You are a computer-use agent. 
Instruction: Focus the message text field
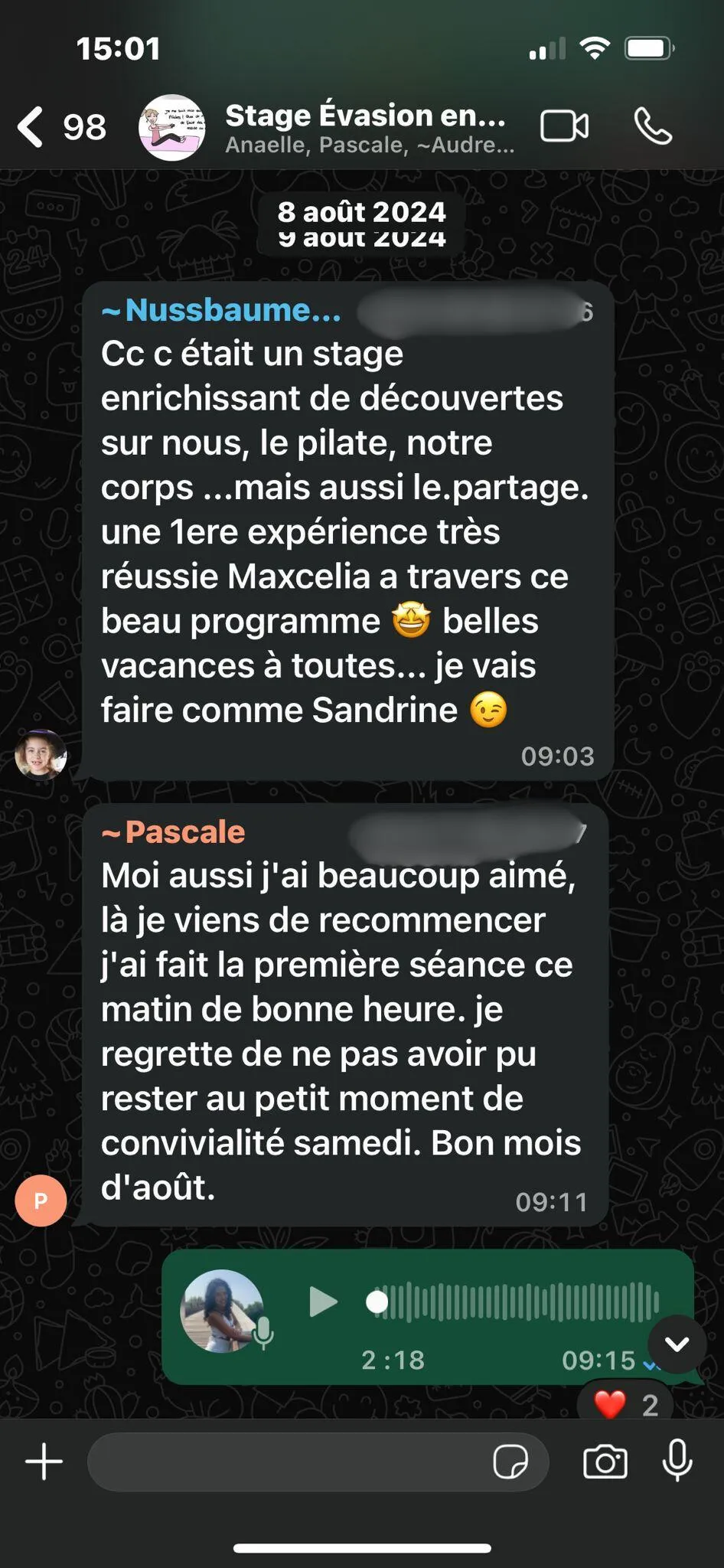pos(291,1462)
